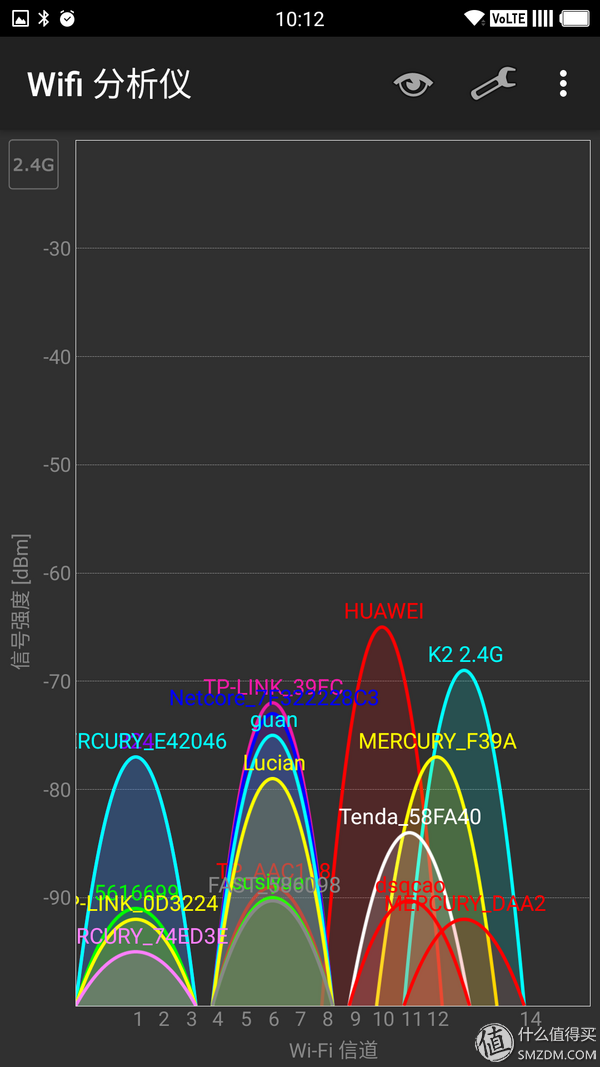Open the three-dot overflow menu
Screen dimensions: 600x1067
pos(563,84)
